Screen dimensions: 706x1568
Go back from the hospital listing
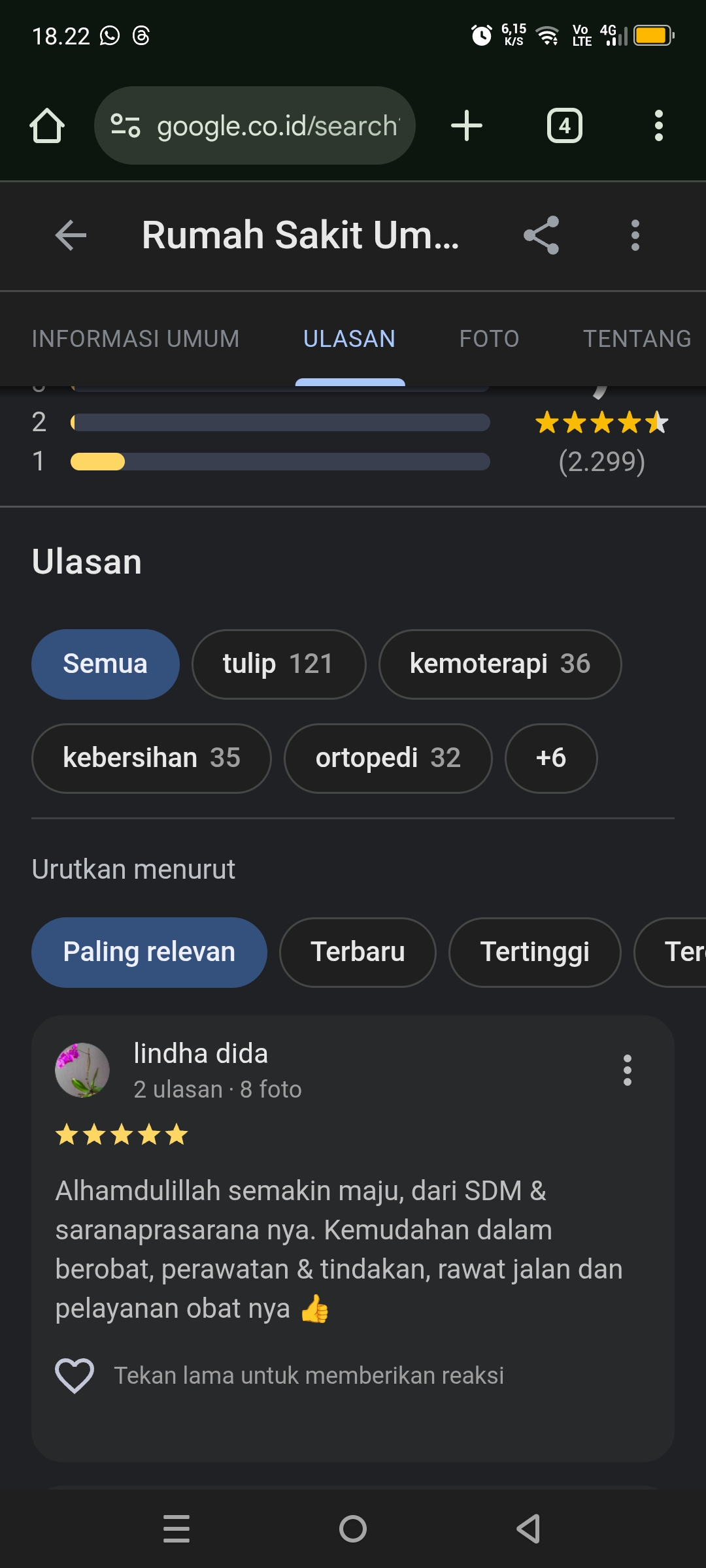pos(71,235)
